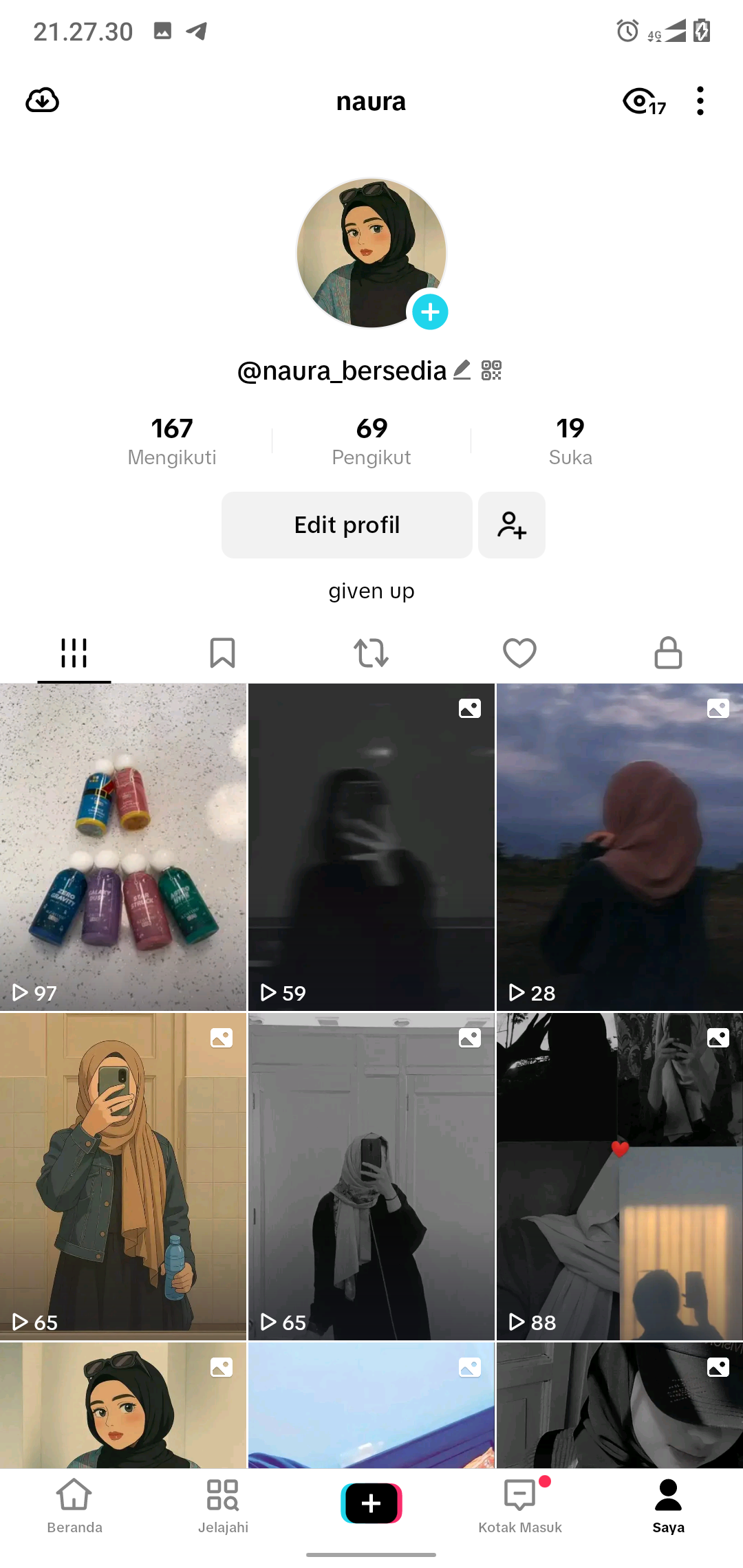Open the post with 88 views

point(619,1176)
